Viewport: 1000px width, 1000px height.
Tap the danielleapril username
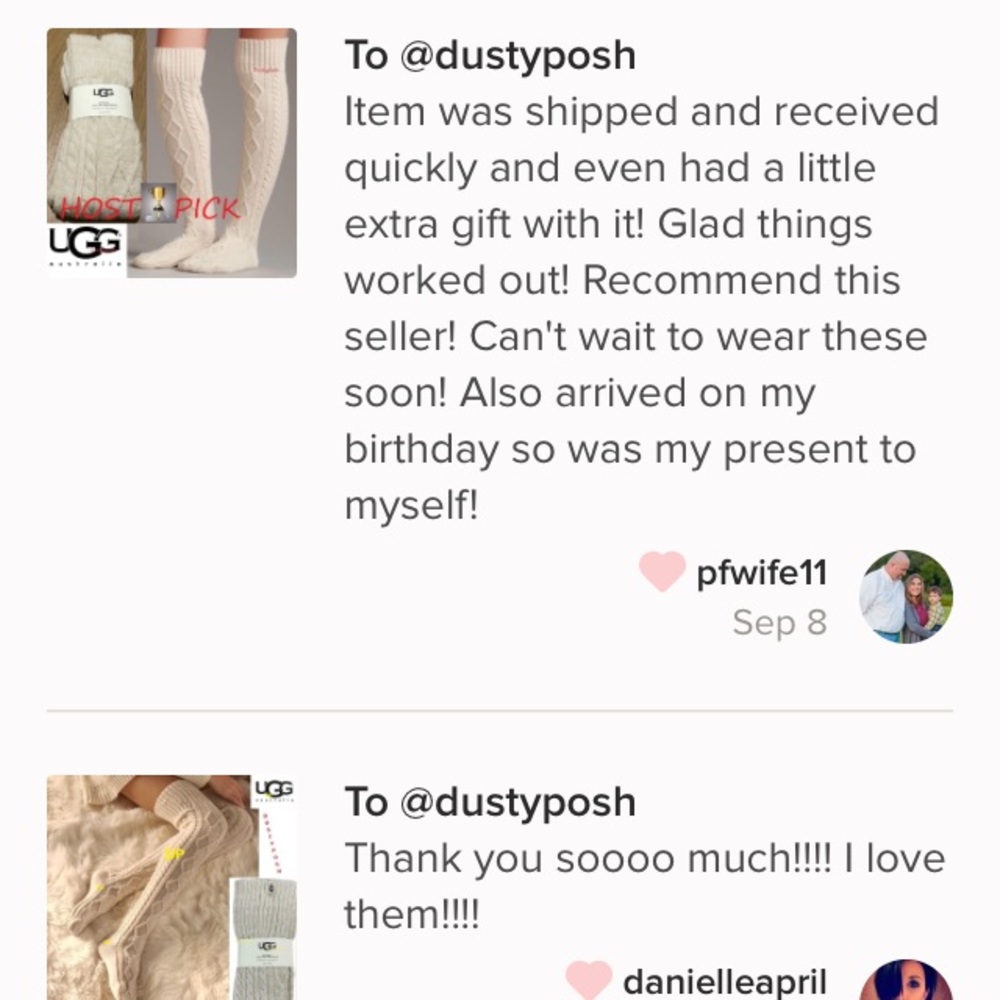[x=724, y=981]
